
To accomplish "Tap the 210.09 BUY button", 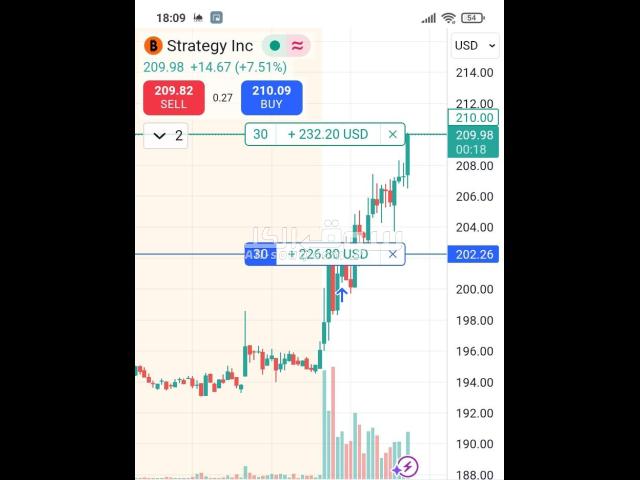I will [x=271, y=97].
